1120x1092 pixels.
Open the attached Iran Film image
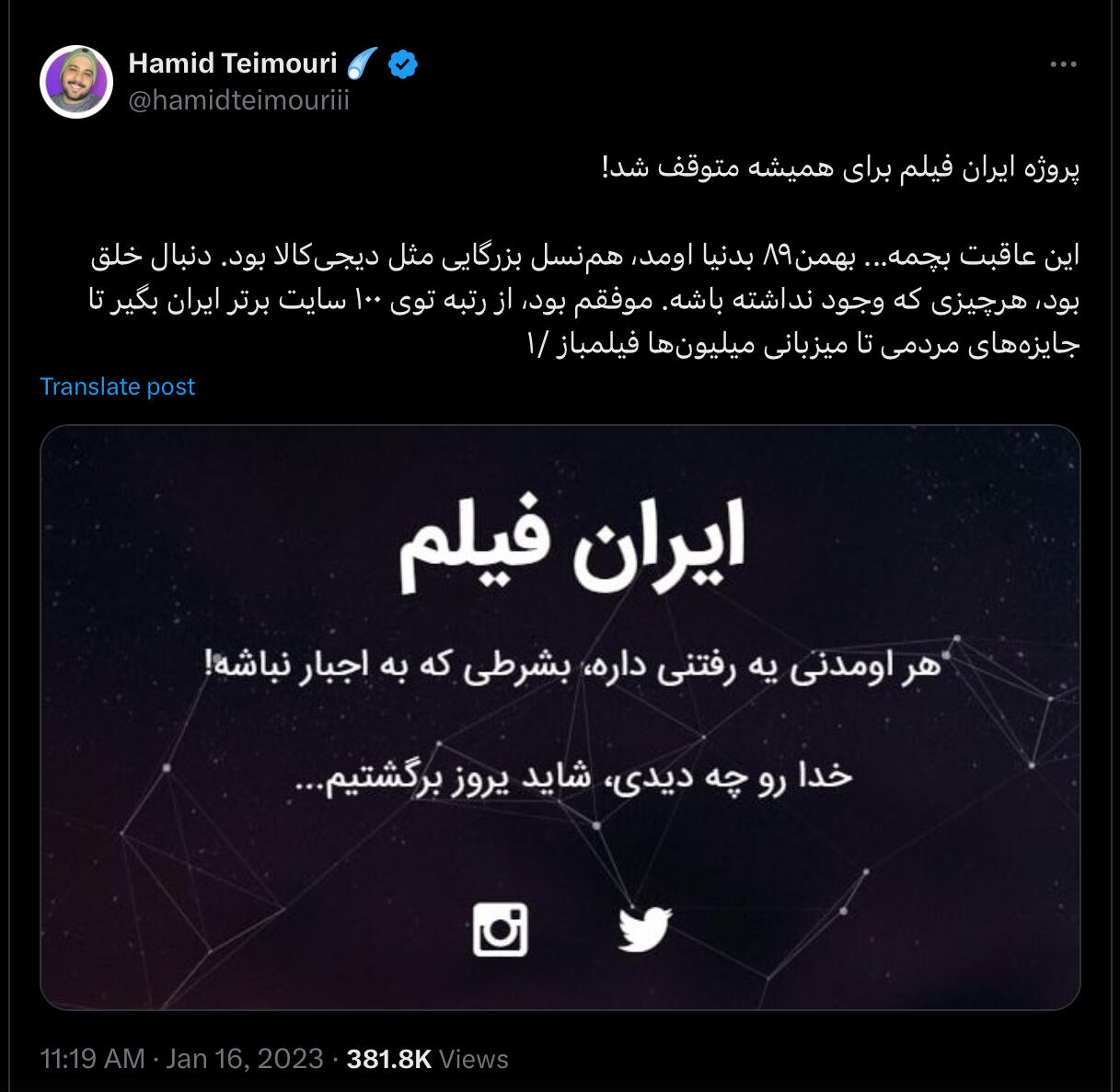pyautogui.click(x=560, y=718)
